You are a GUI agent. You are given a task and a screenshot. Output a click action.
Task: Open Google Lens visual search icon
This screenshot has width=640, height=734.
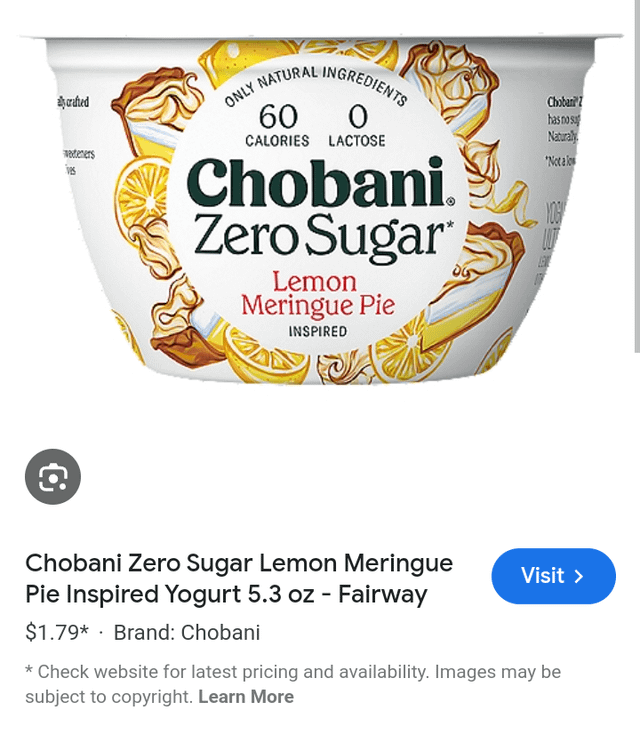53,477
